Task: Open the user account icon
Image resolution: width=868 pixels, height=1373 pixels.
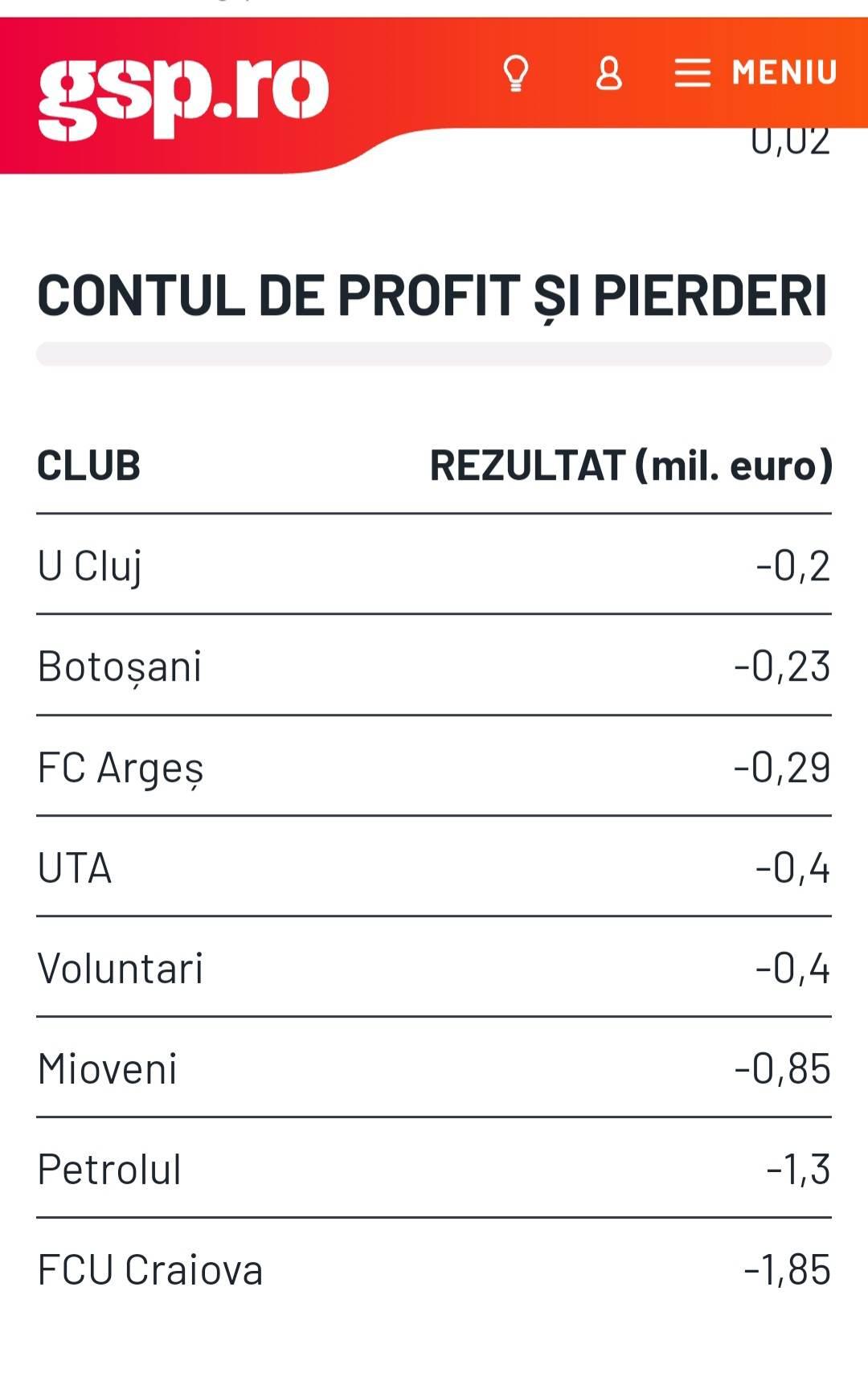Action: click(608, 73)
